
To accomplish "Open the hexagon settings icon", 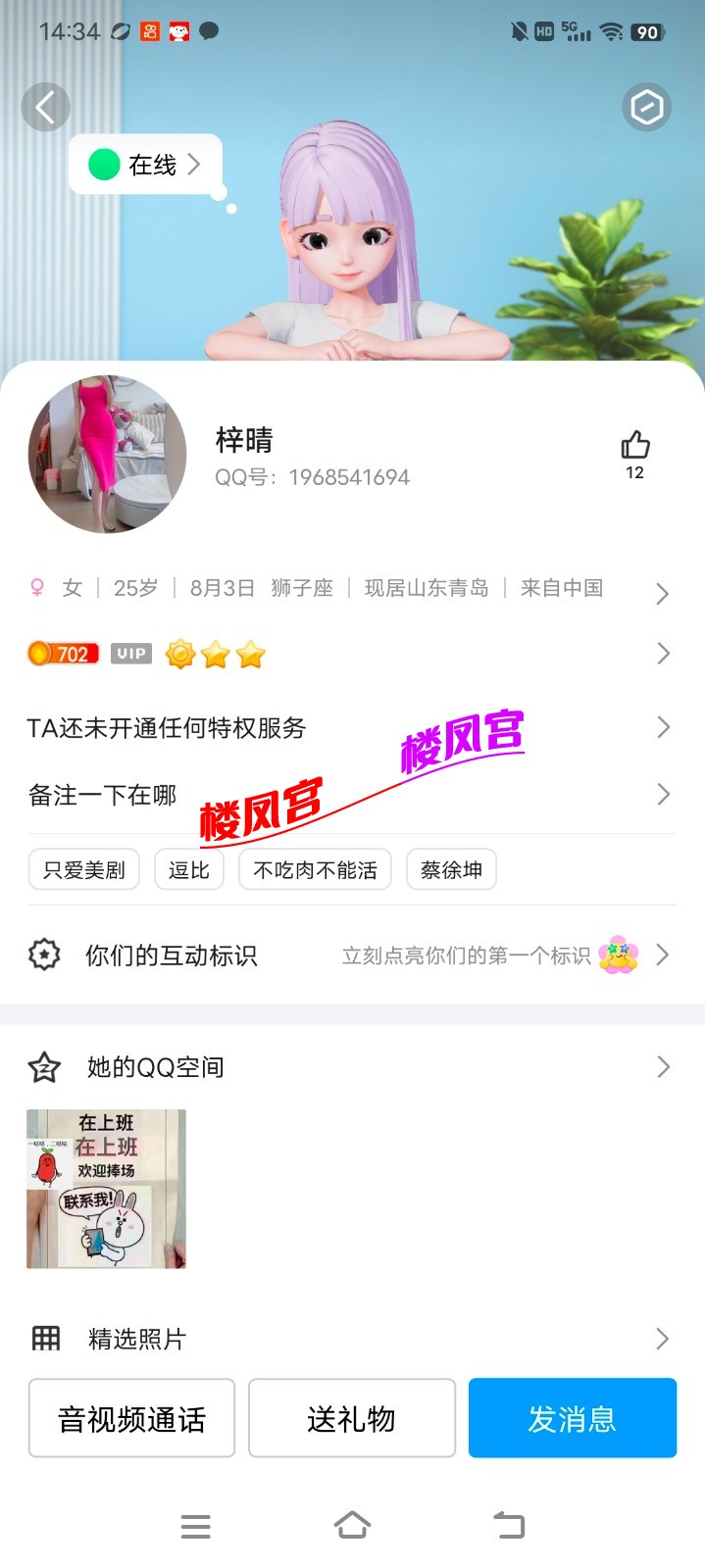I will [646, 107].
